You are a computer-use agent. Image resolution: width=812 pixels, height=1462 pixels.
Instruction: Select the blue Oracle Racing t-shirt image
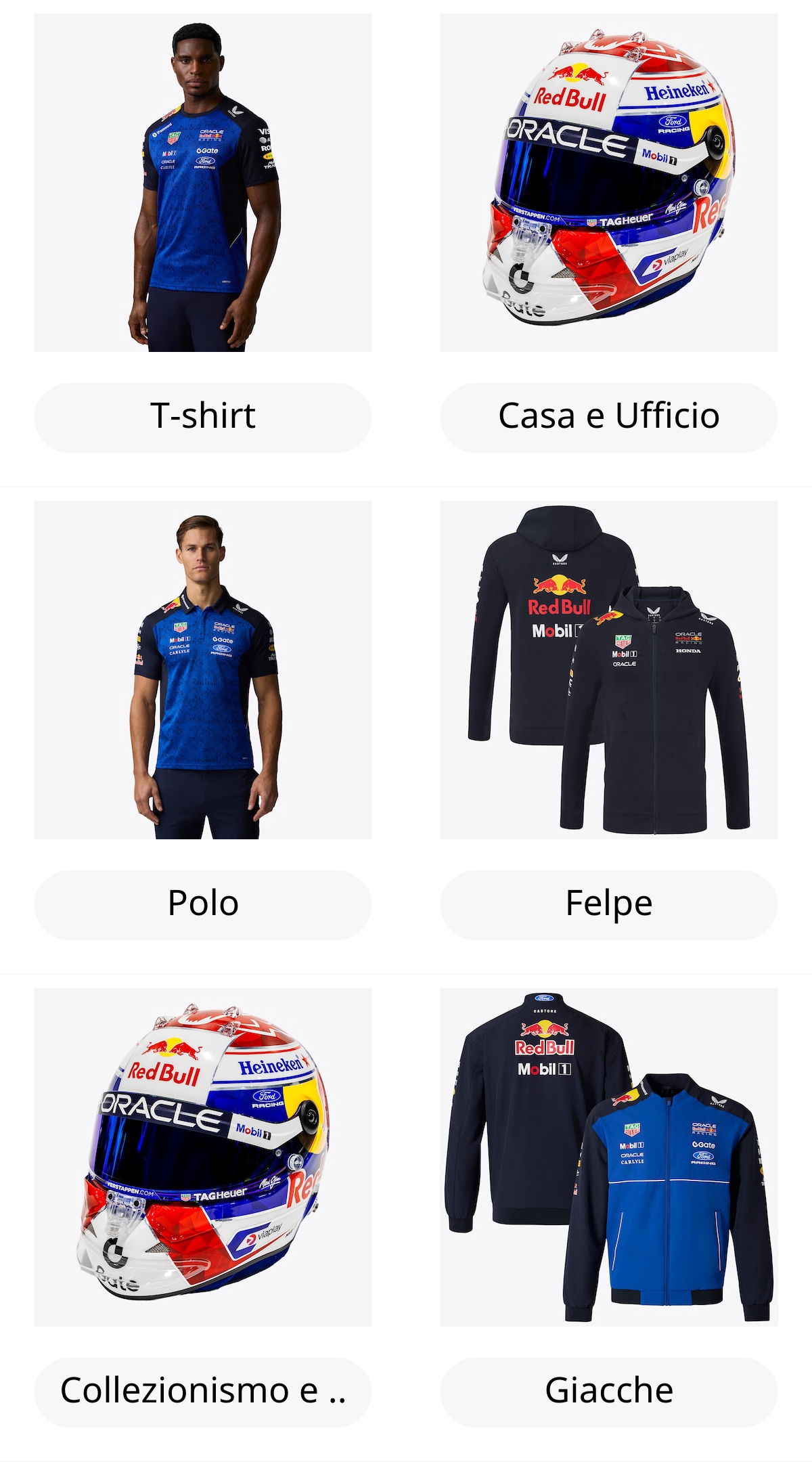pyautogui.click(x=202, y=183)
